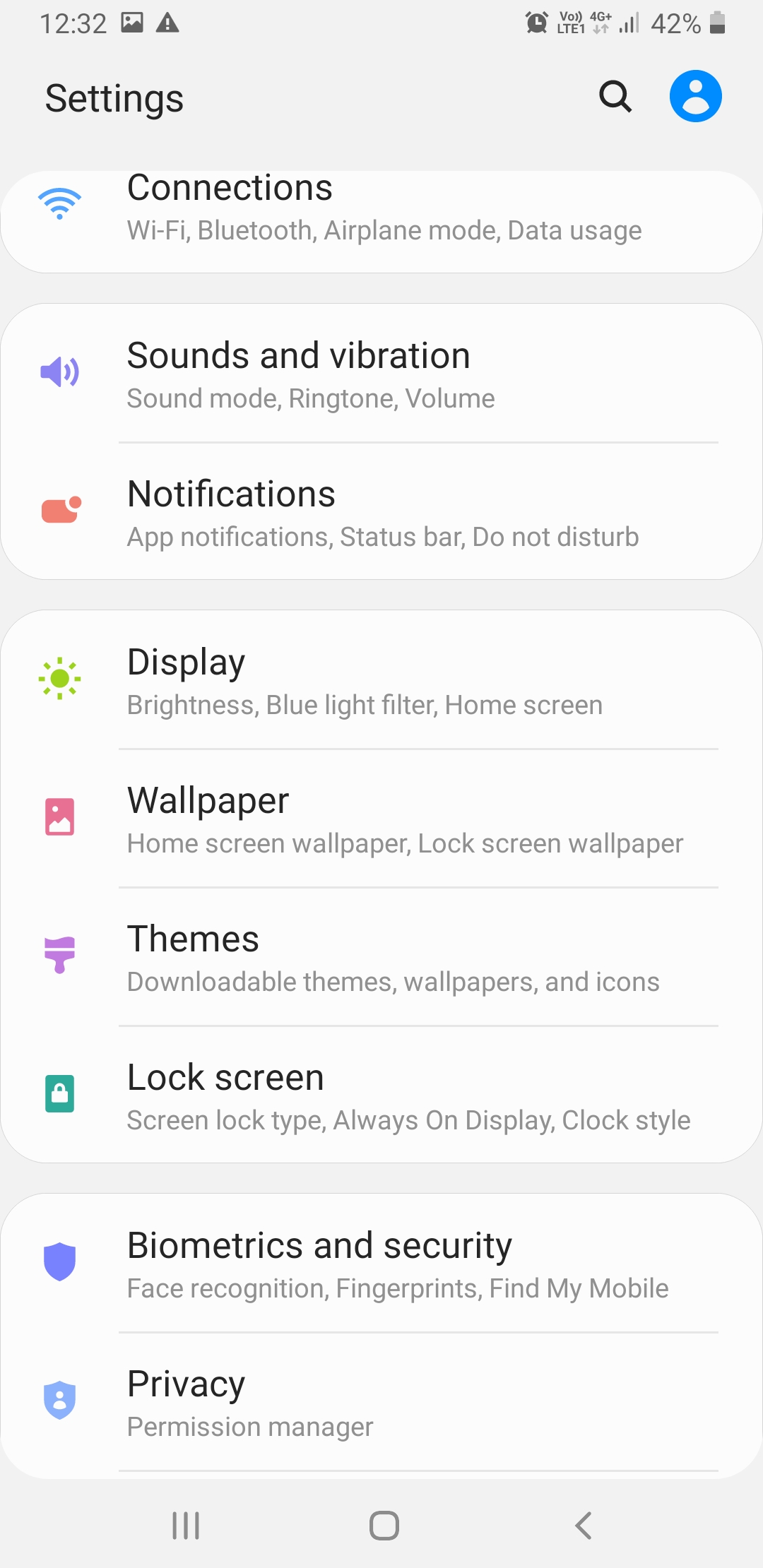Screen dimensions: 763x1568
Task: Open the Samsung account profile icon
Action: coord(695,96)
